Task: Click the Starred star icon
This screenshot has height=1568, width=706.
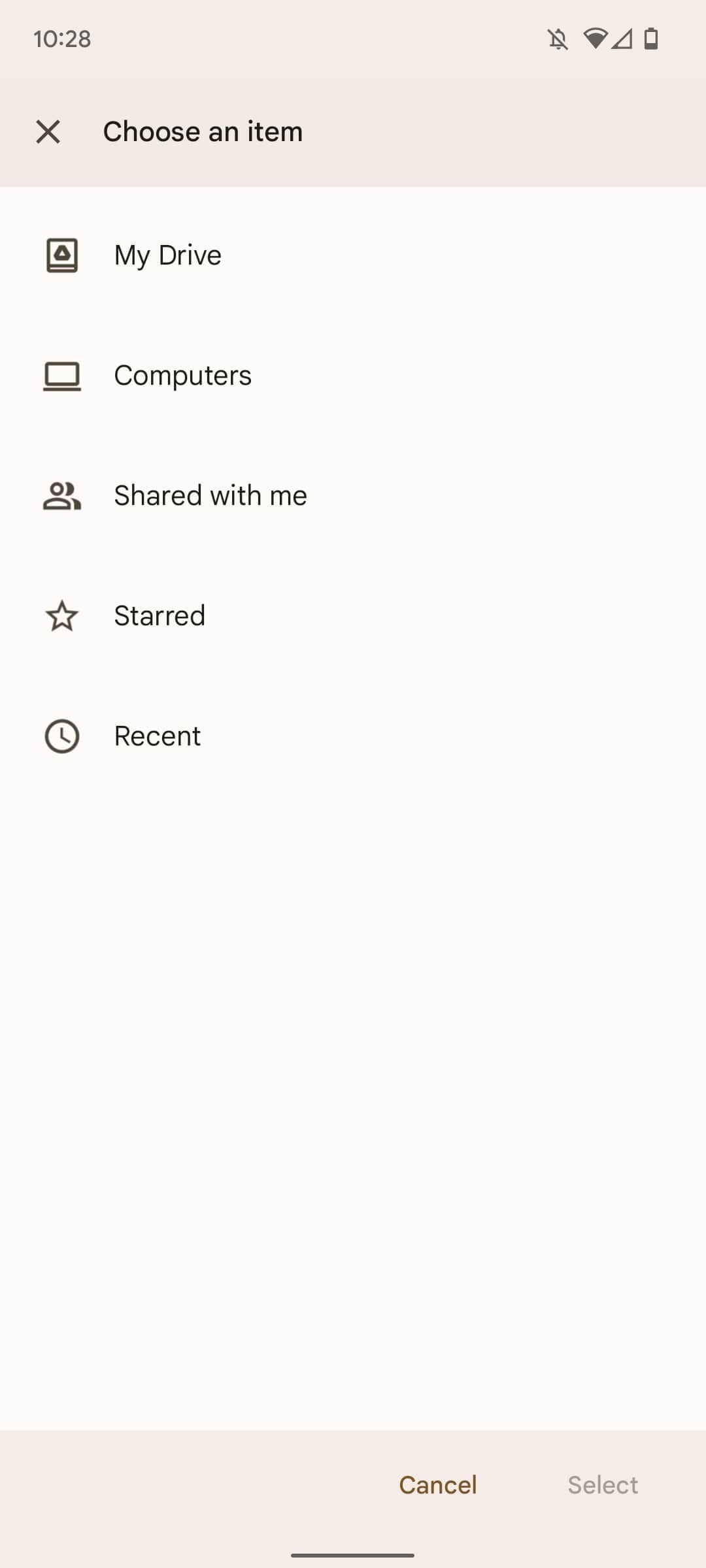Action: pos(62,615)
